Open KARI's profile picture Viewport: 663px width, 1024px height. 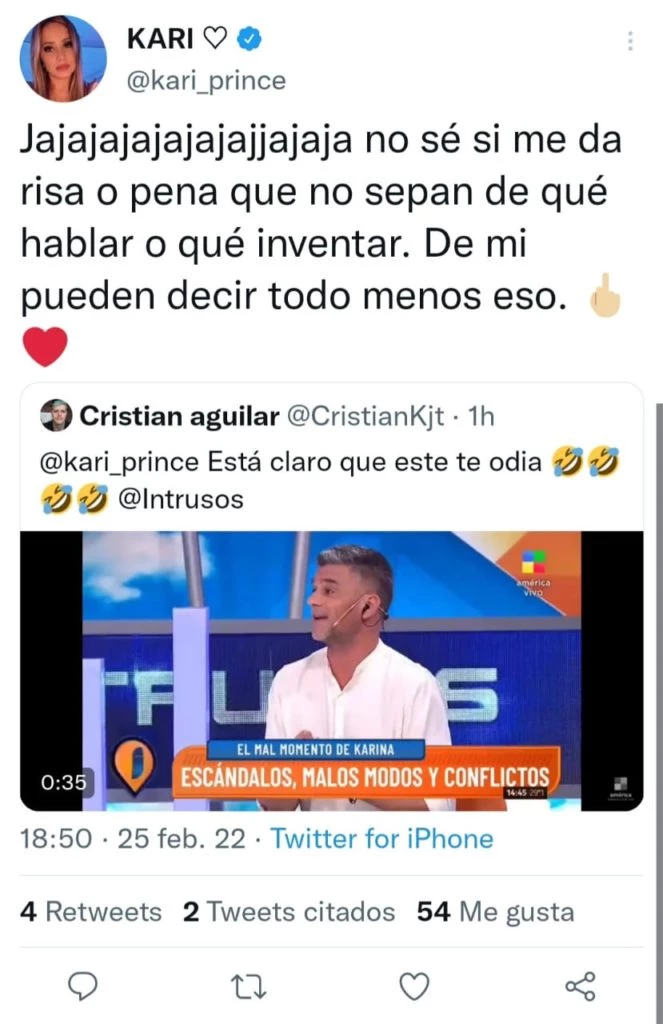tap(62, 59)
